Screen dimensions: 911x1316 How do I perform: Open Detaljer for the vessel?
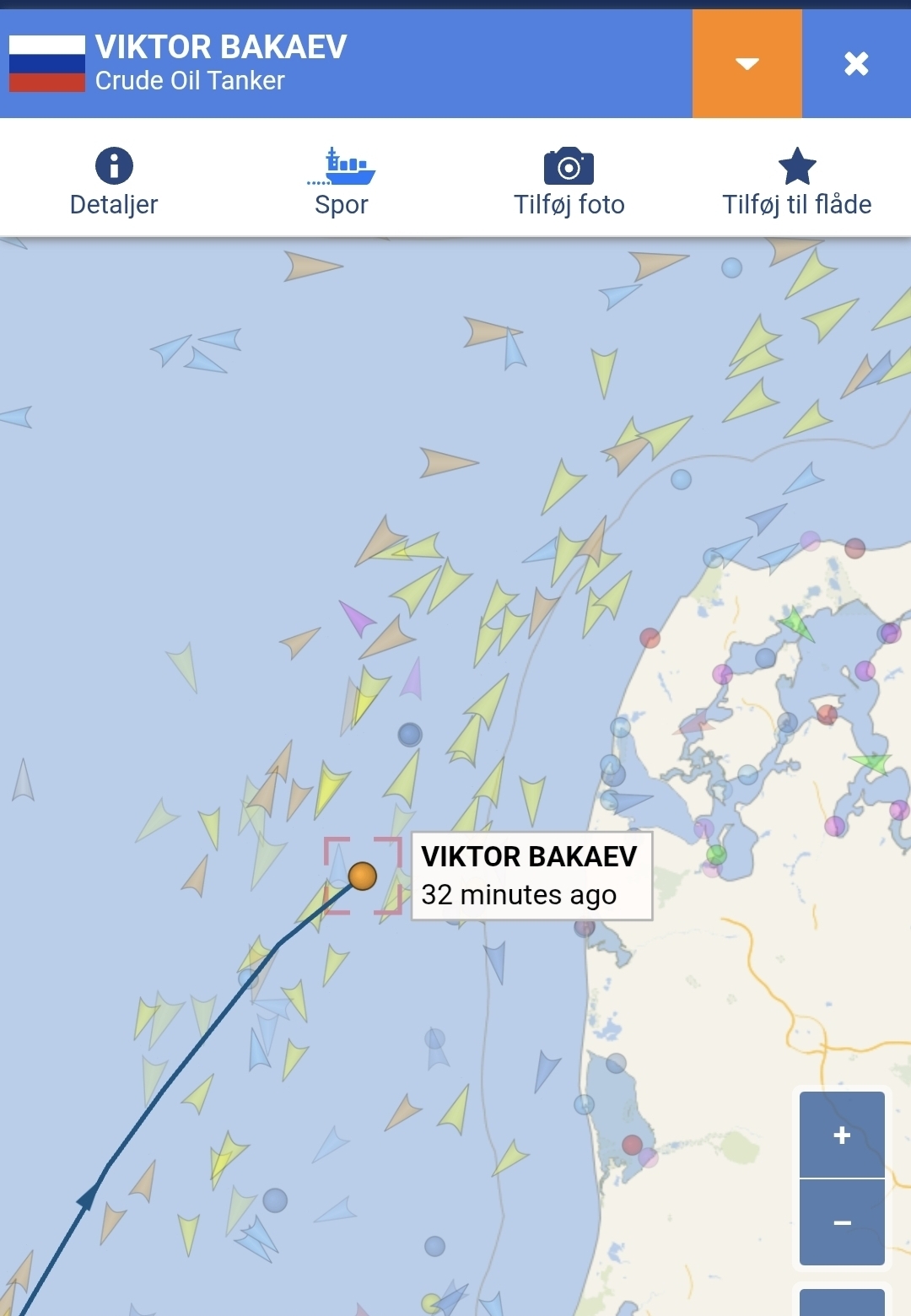click(114, 181)
